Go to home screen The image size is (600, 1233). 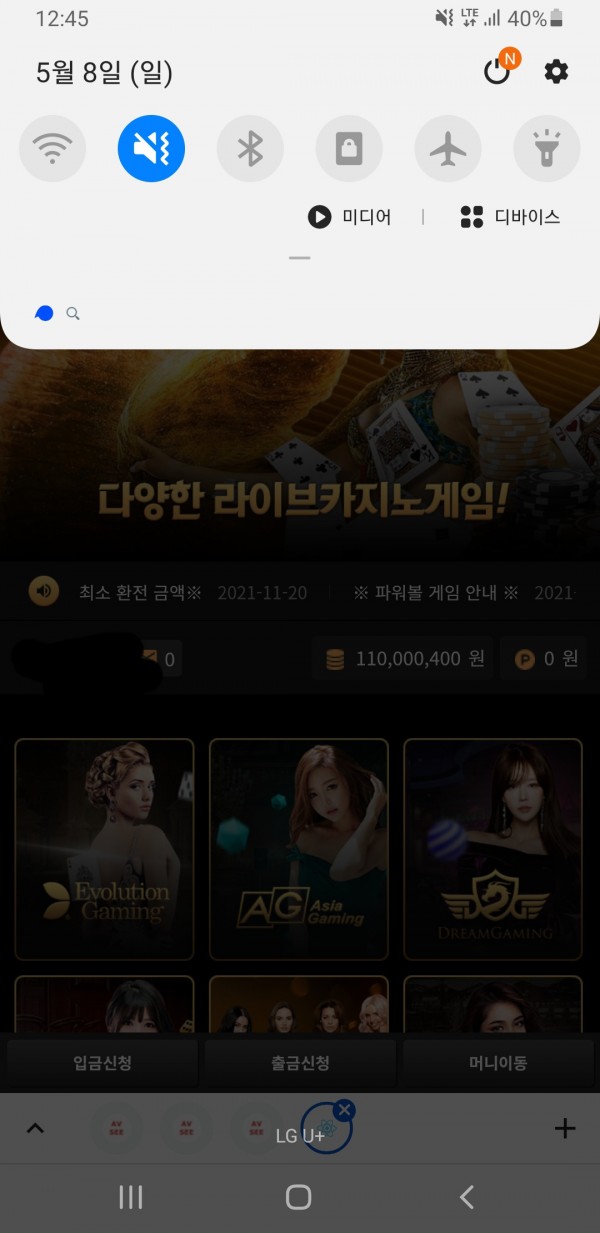[298, 1197]
